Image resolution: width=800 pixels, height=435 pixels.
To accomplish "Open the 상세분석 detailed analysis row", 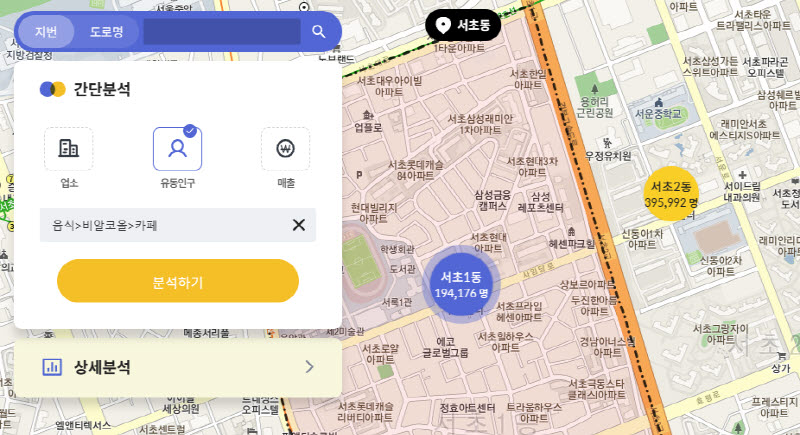I will tap(178, 367).
